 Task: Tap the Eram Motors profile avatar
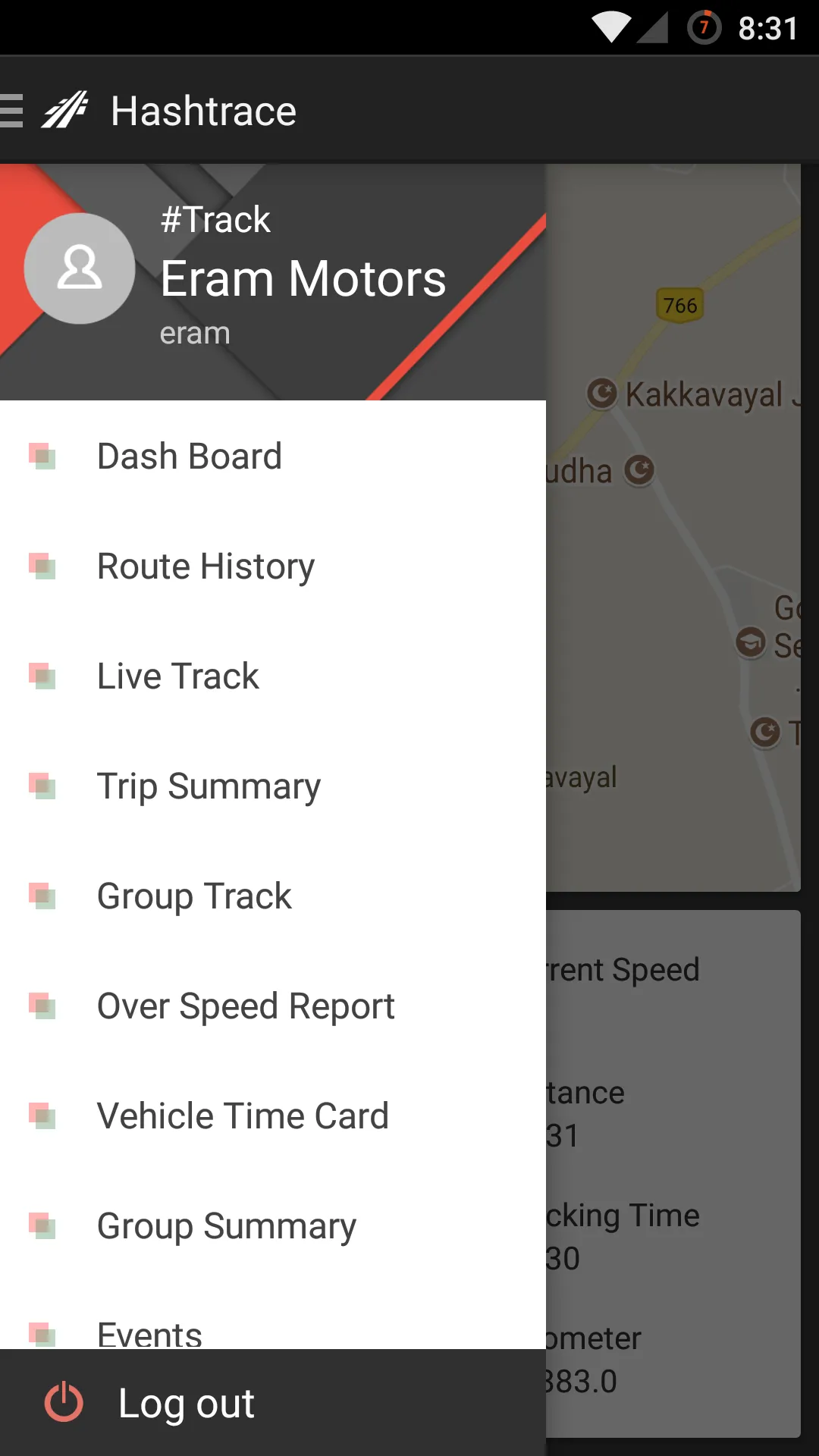pos(80,268)
